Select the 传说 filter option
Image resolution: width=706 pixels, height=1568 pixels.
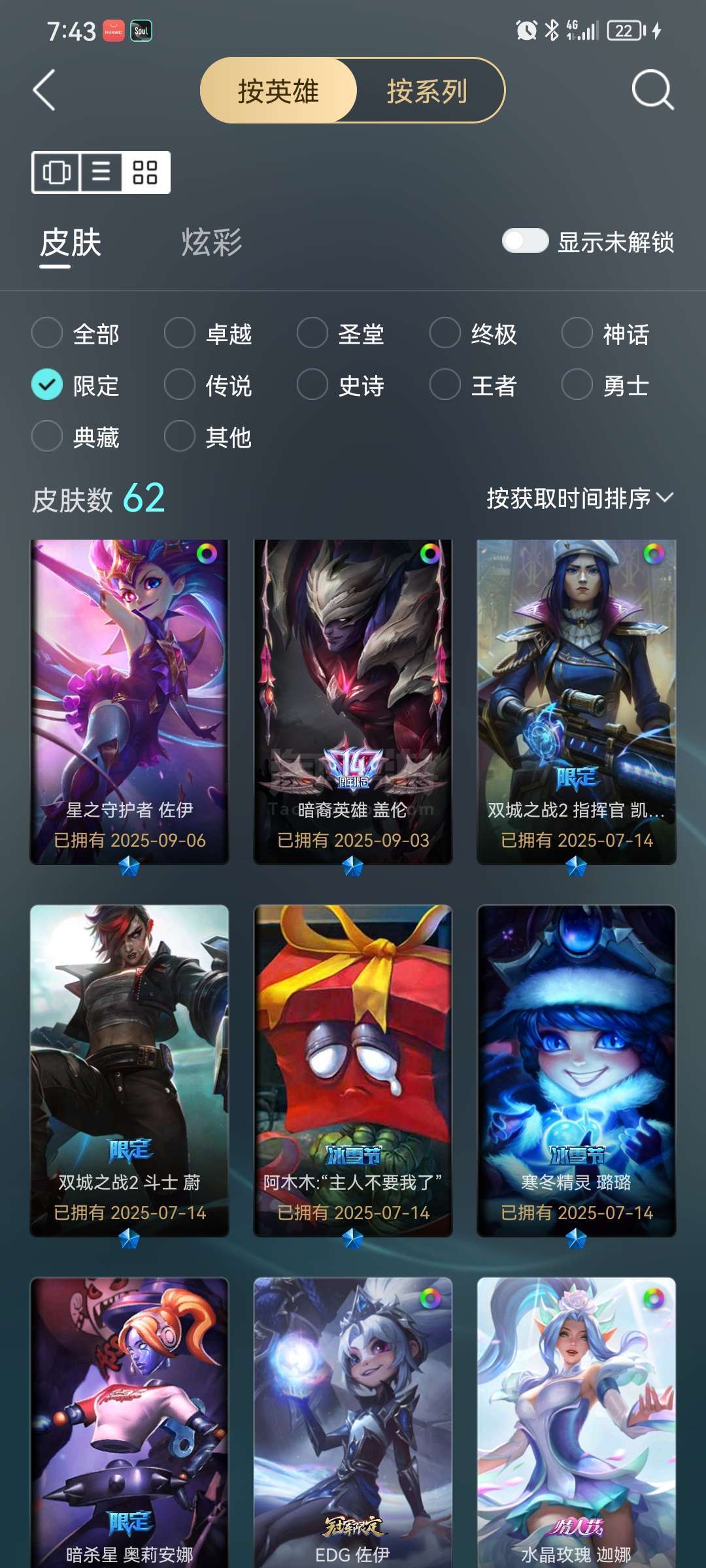[209, 385]
